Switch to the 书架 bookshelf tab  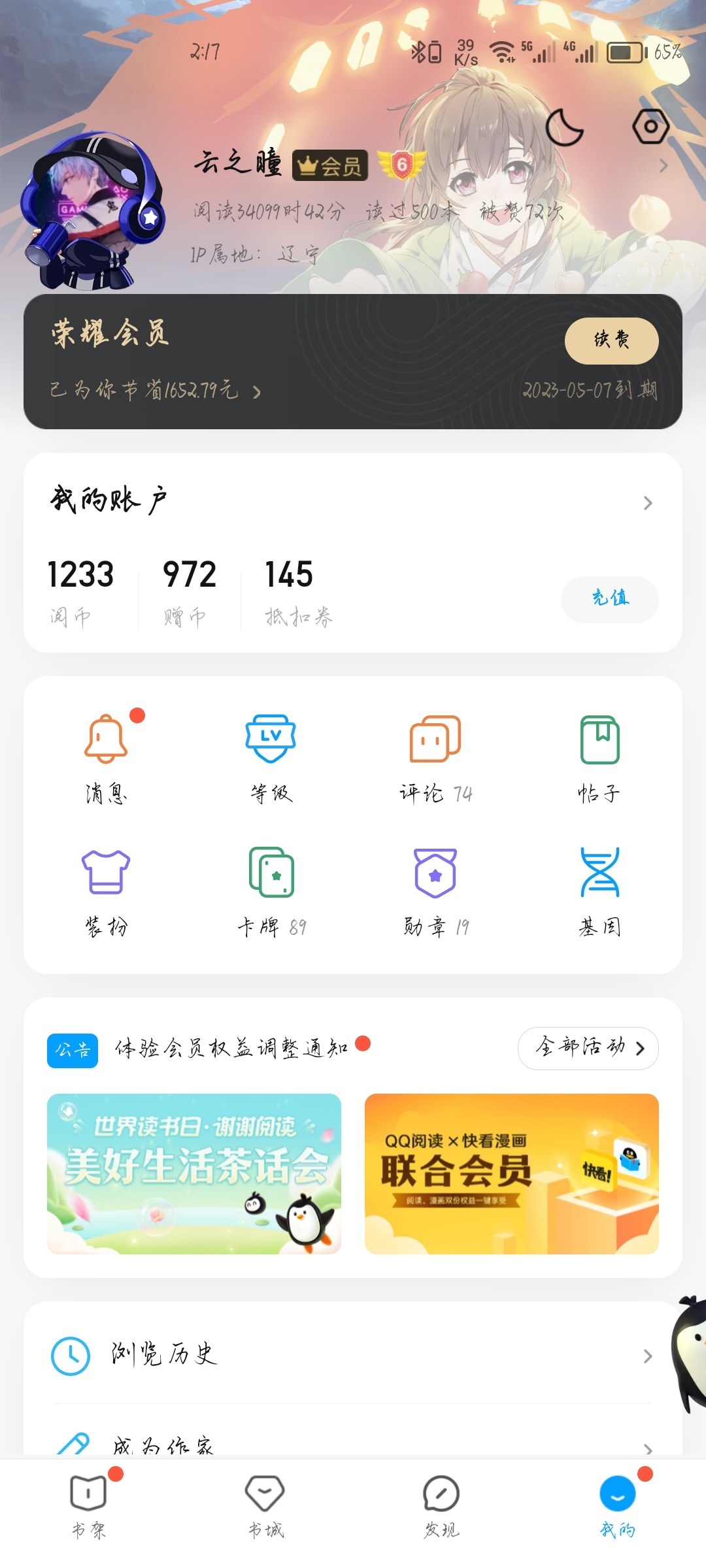click(x=88, y=1503)
